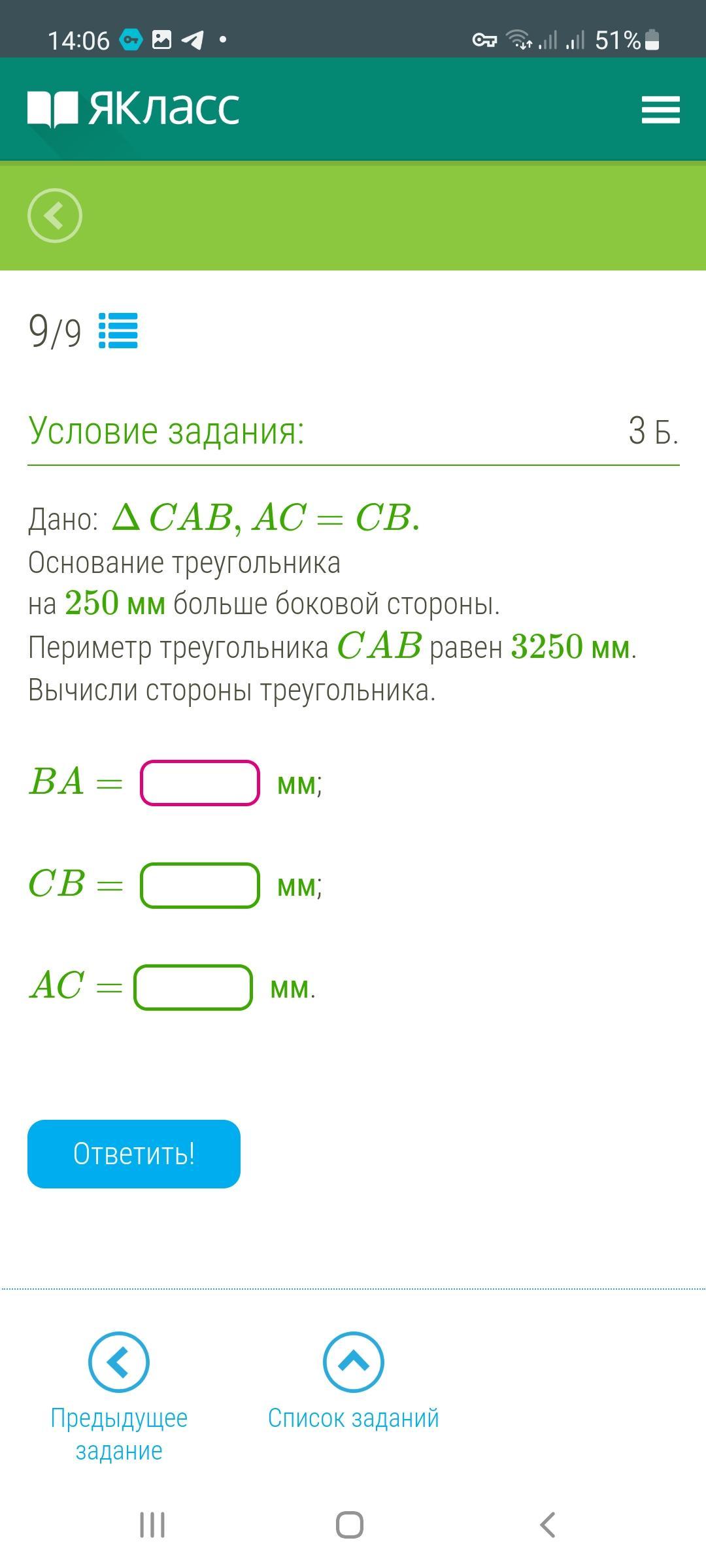
Task: Go to Предыдущее задание
Action: [x=119, y=1397]
